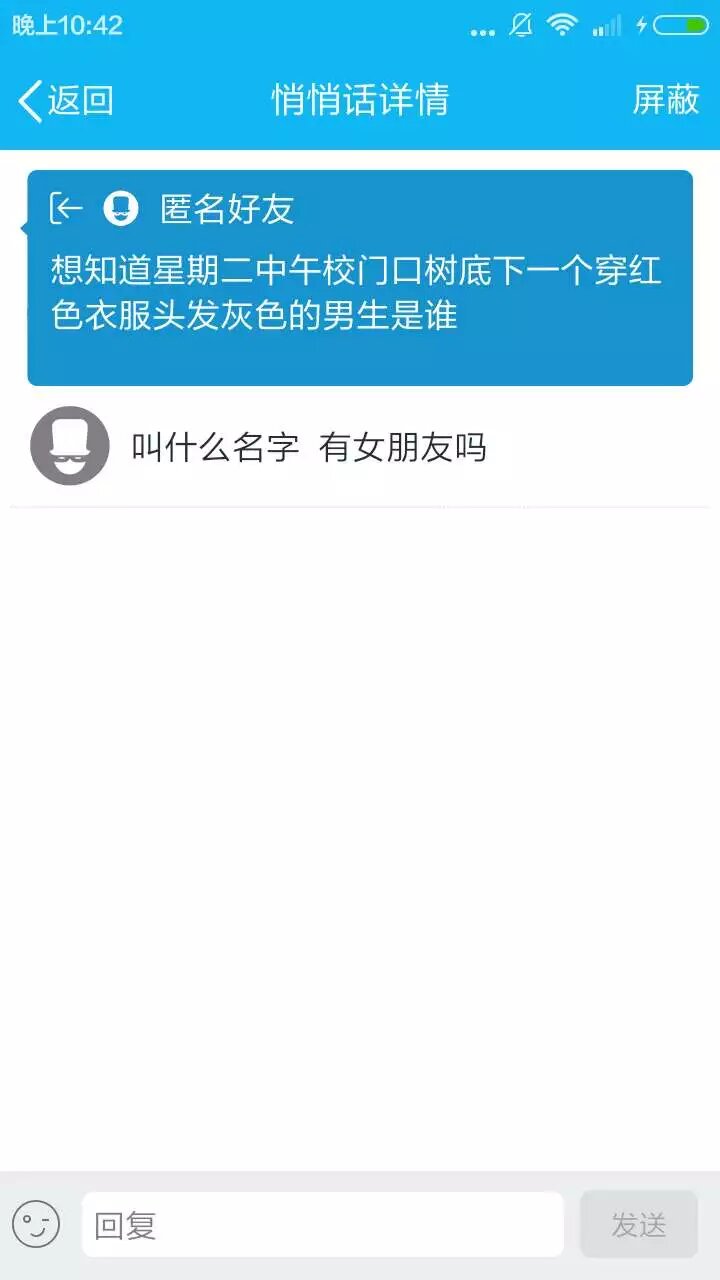Screen dimensions: 720x1280
Task: Open the emoji picker smiley icon
Action: [36, 1224]
